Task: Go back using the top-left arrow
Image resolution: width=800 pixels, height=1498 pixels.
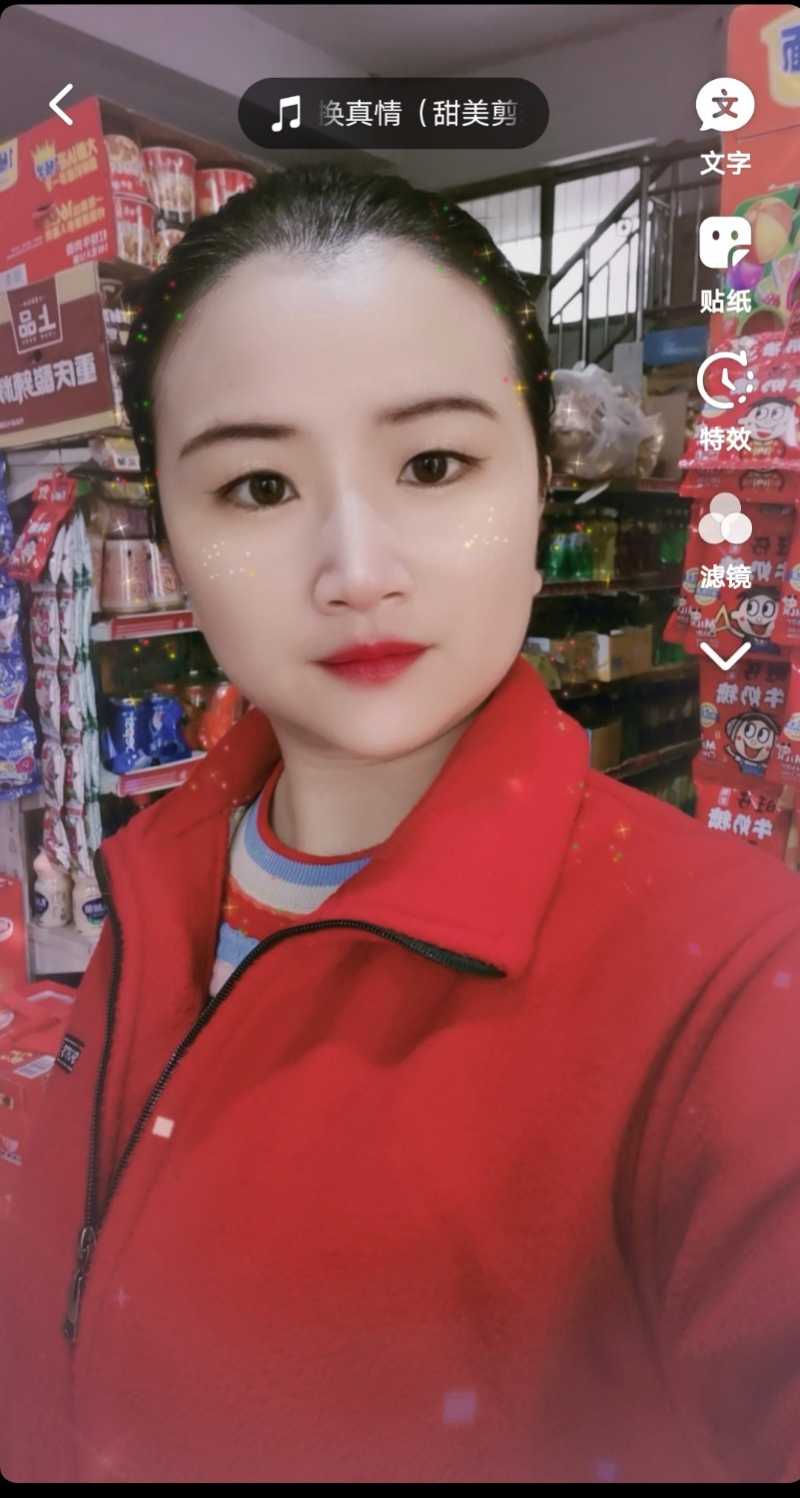Action: (x=62, y=105)
